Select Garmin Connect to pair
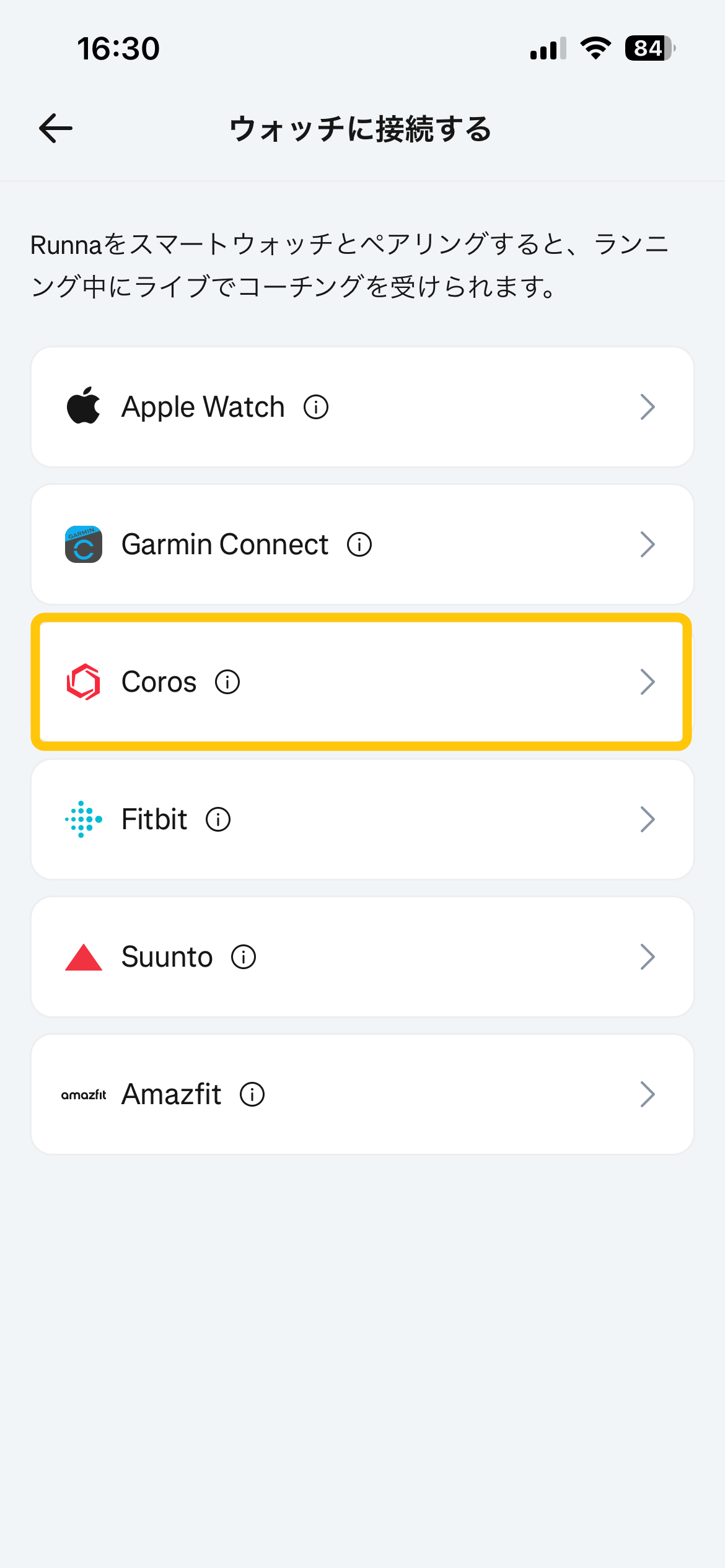 click(x=362, y=544)
